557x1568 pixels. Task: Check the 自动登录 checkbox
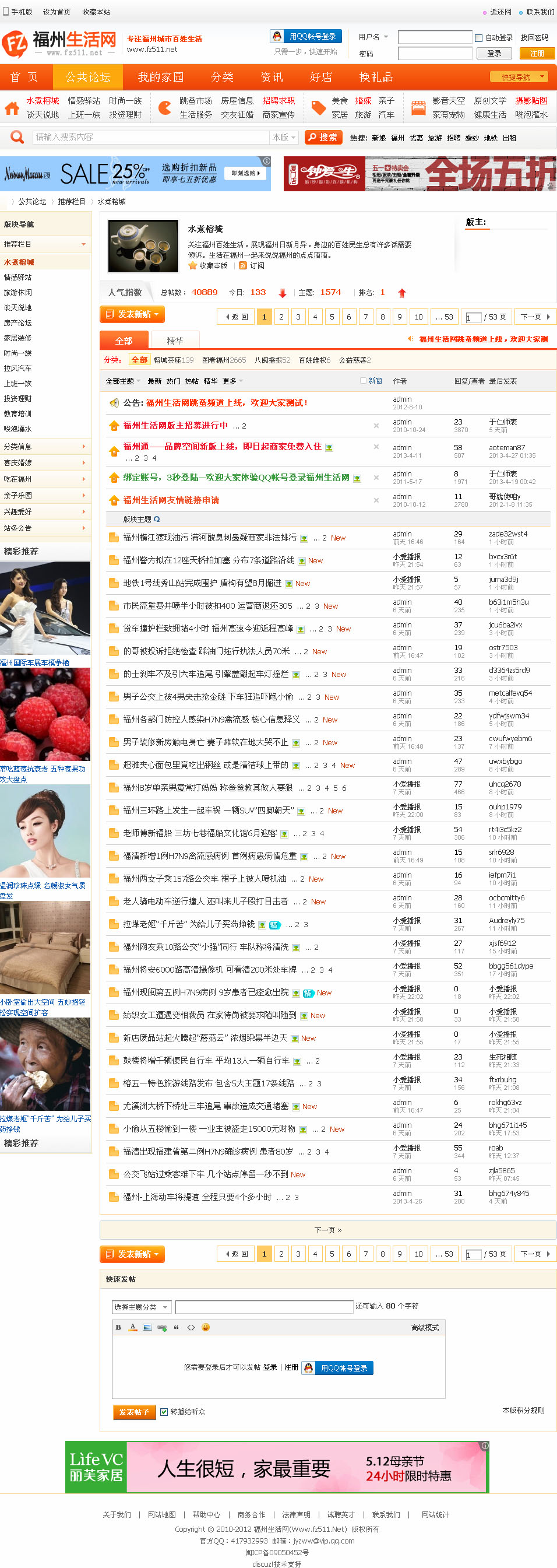click(x=478, y=38)
